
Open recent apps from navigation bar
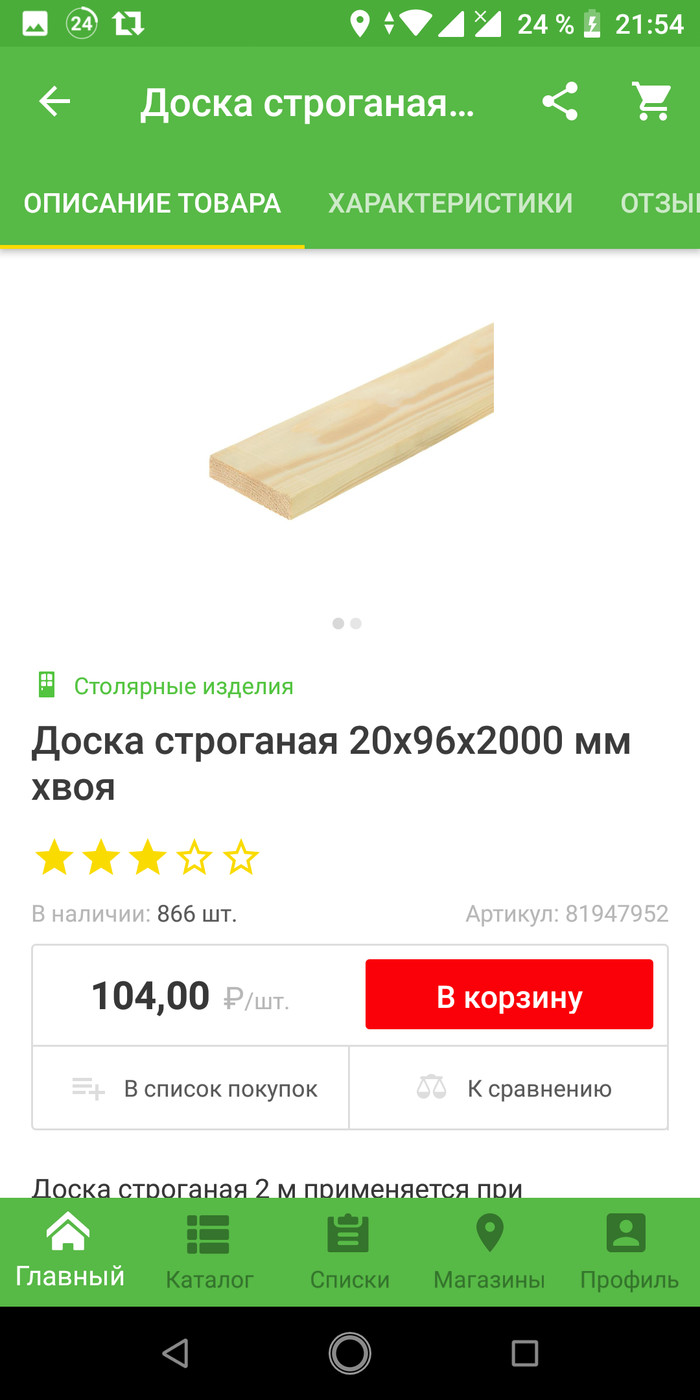pyautogui.click(x=524, y=1354)
